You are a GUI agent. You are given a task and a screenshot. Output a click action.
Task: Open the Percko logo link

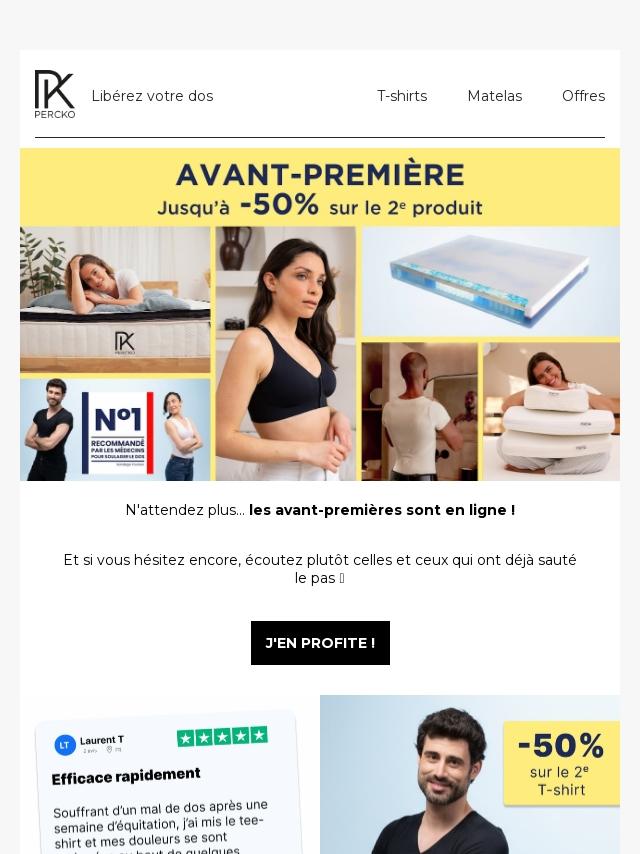point(55,95)
